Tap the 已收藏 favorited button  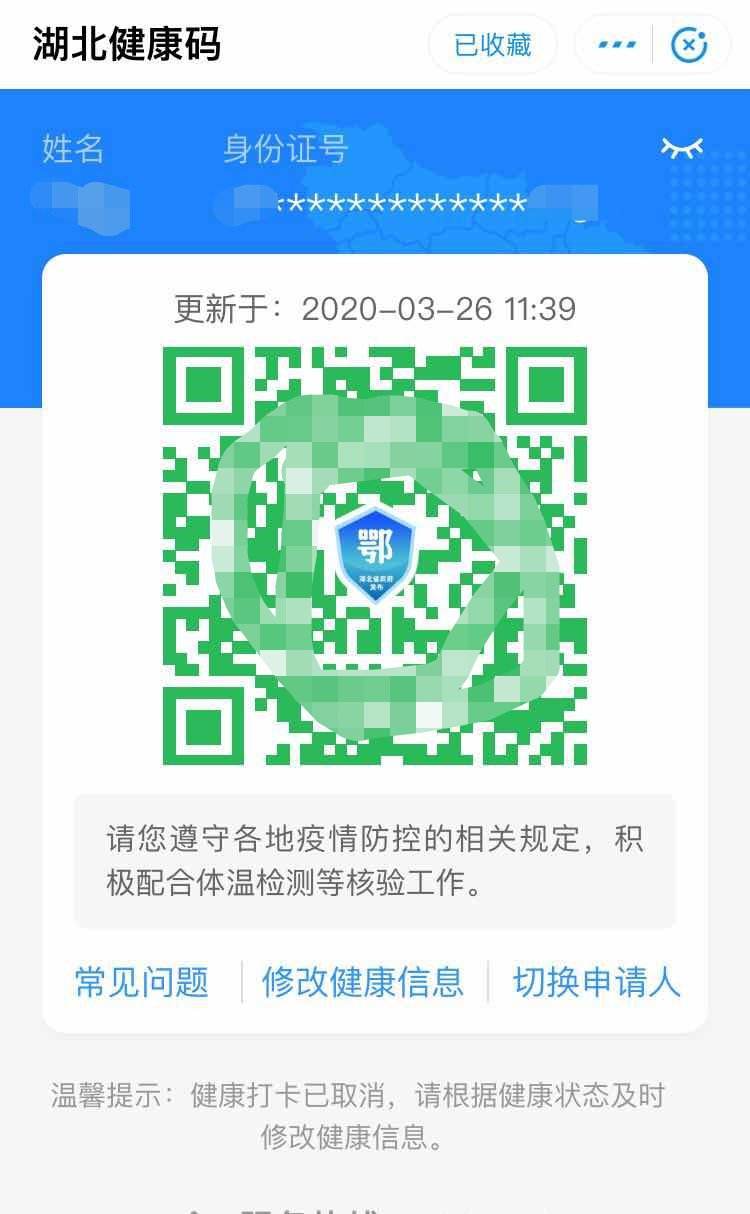click(492, 45)
